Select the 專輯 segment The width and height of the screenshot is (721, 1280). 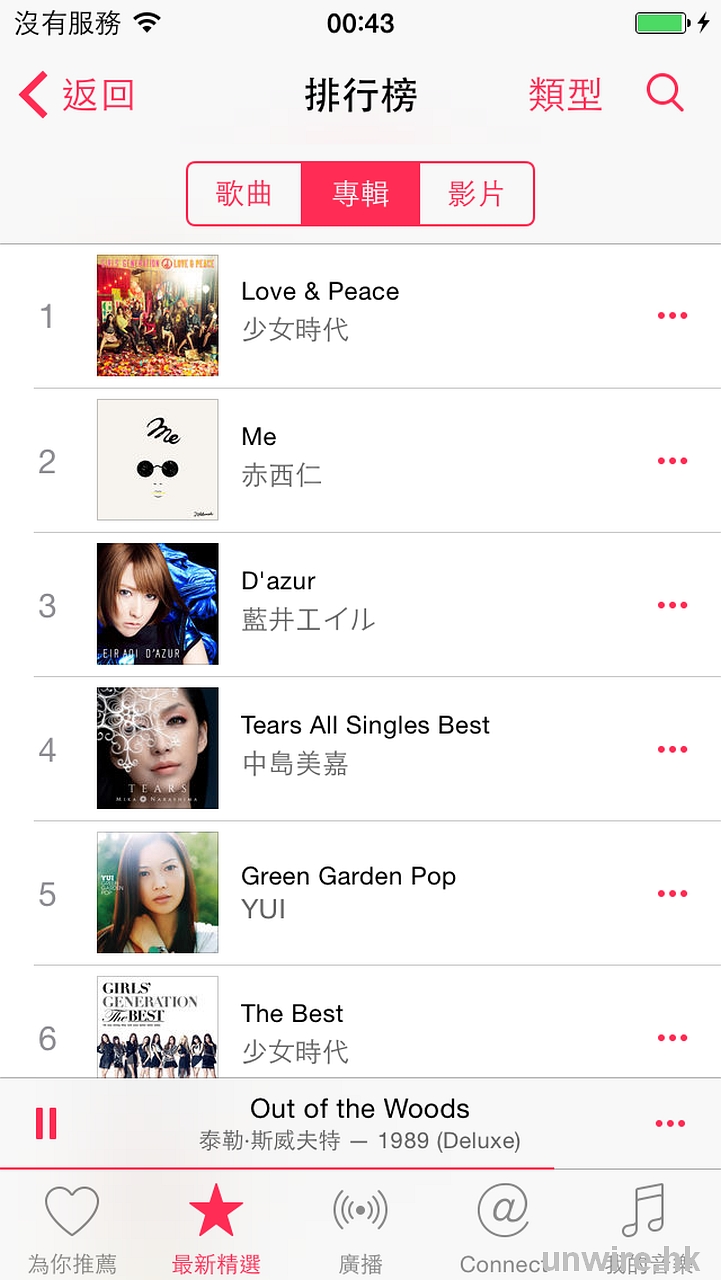pos(360,194)
